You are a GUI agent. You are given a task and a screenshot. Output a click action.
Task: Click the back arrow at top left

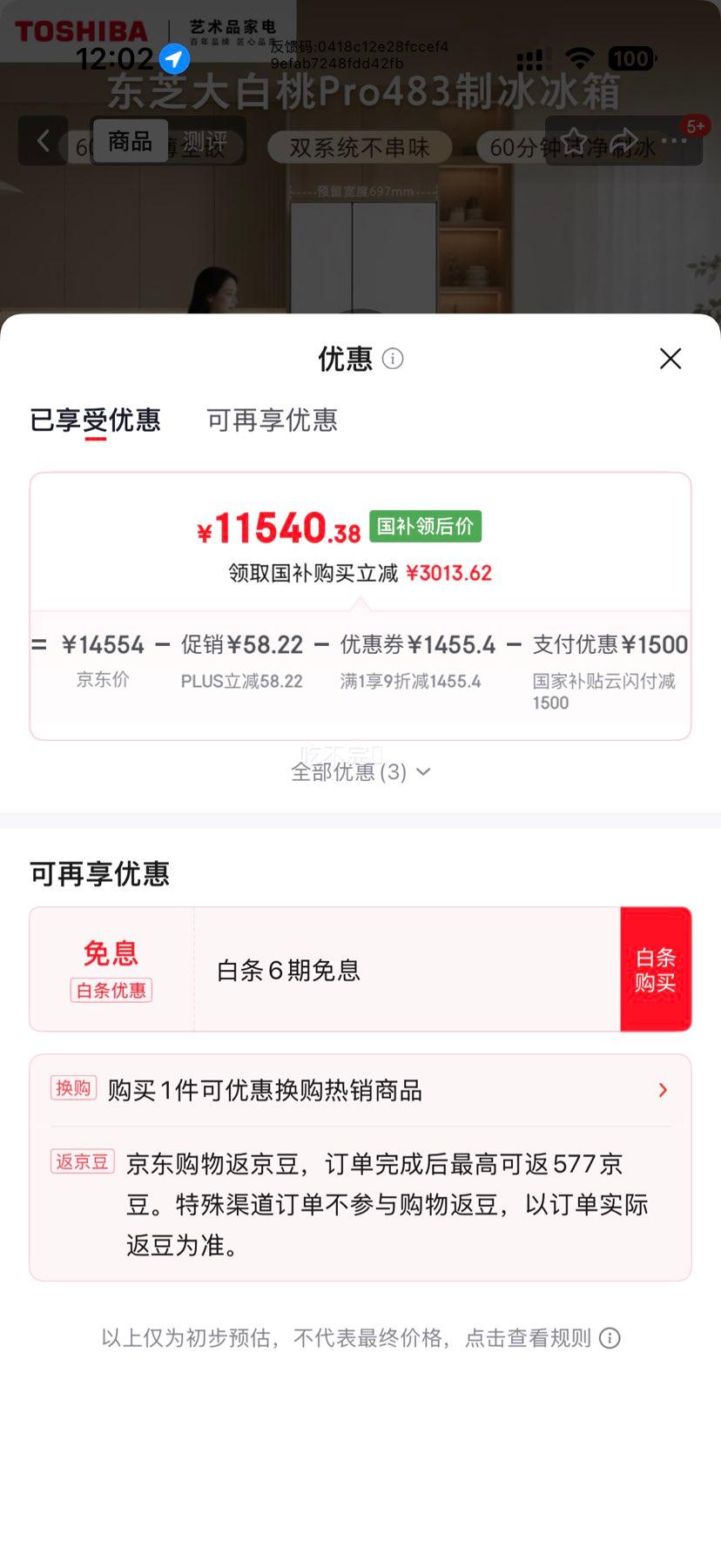(x=42, y=142)
